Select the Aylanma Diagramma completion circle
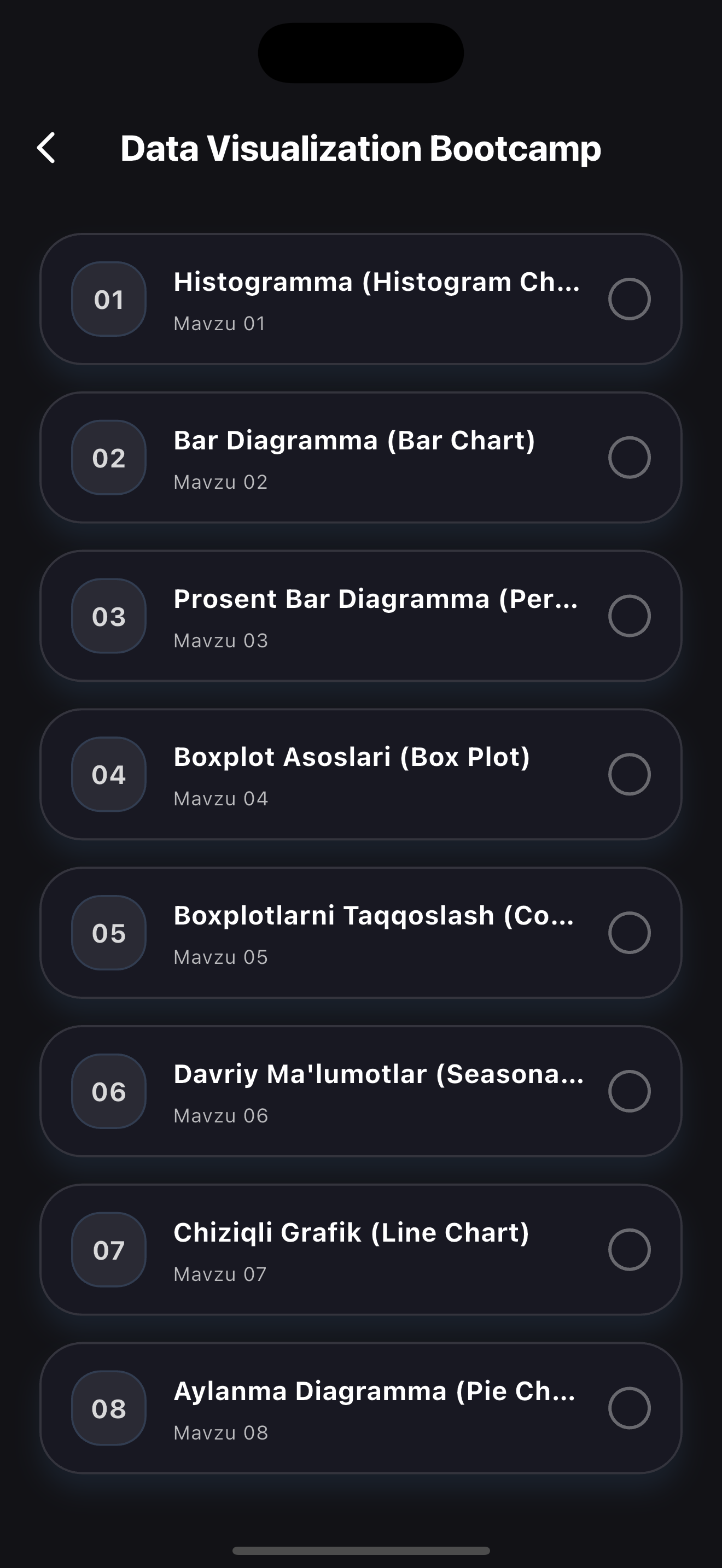This screenshot has height=1568, width=722. coord(630,1408)
